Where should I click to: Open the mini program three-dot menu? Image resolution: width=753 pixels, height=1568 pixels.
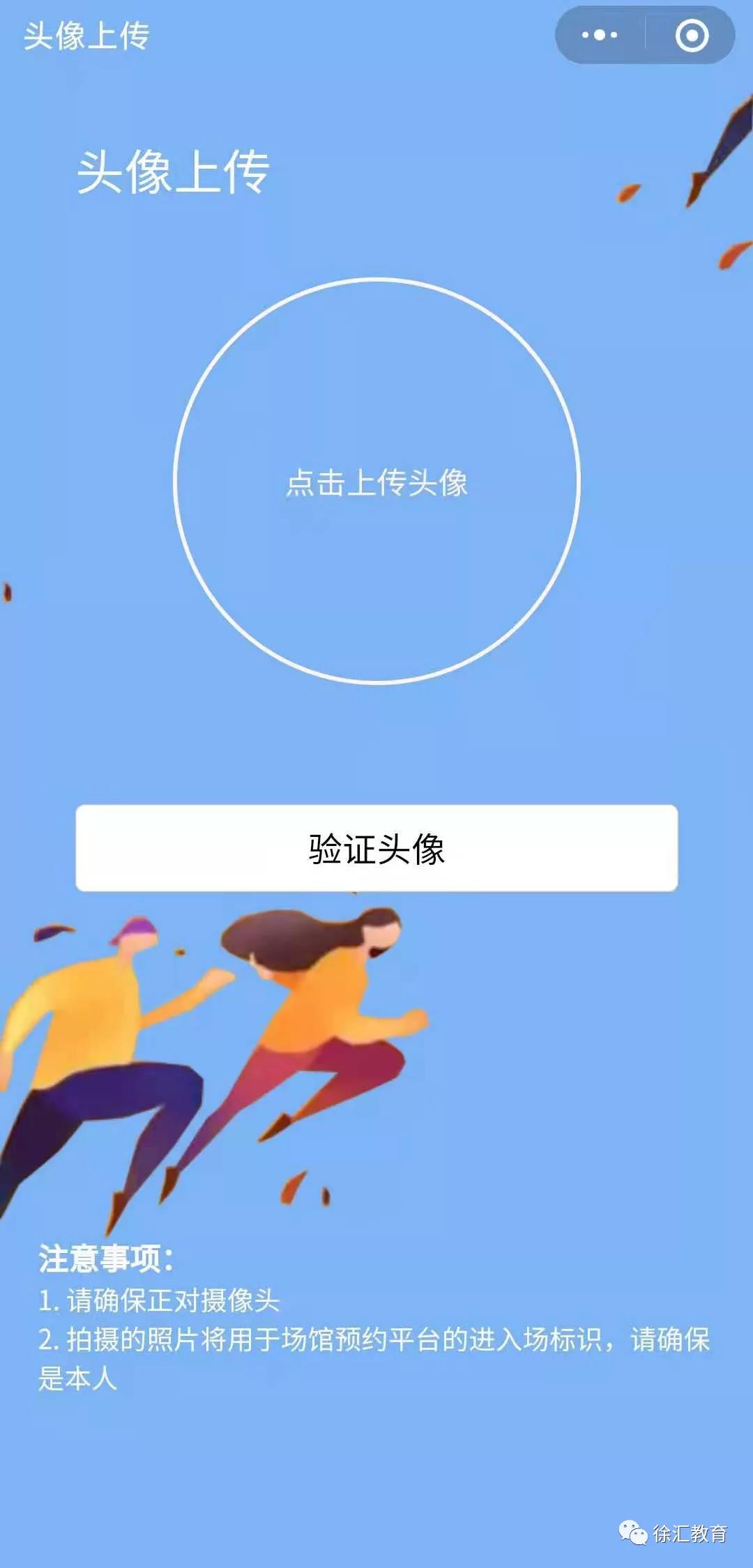pyautogui.click(x=600, y=35)
